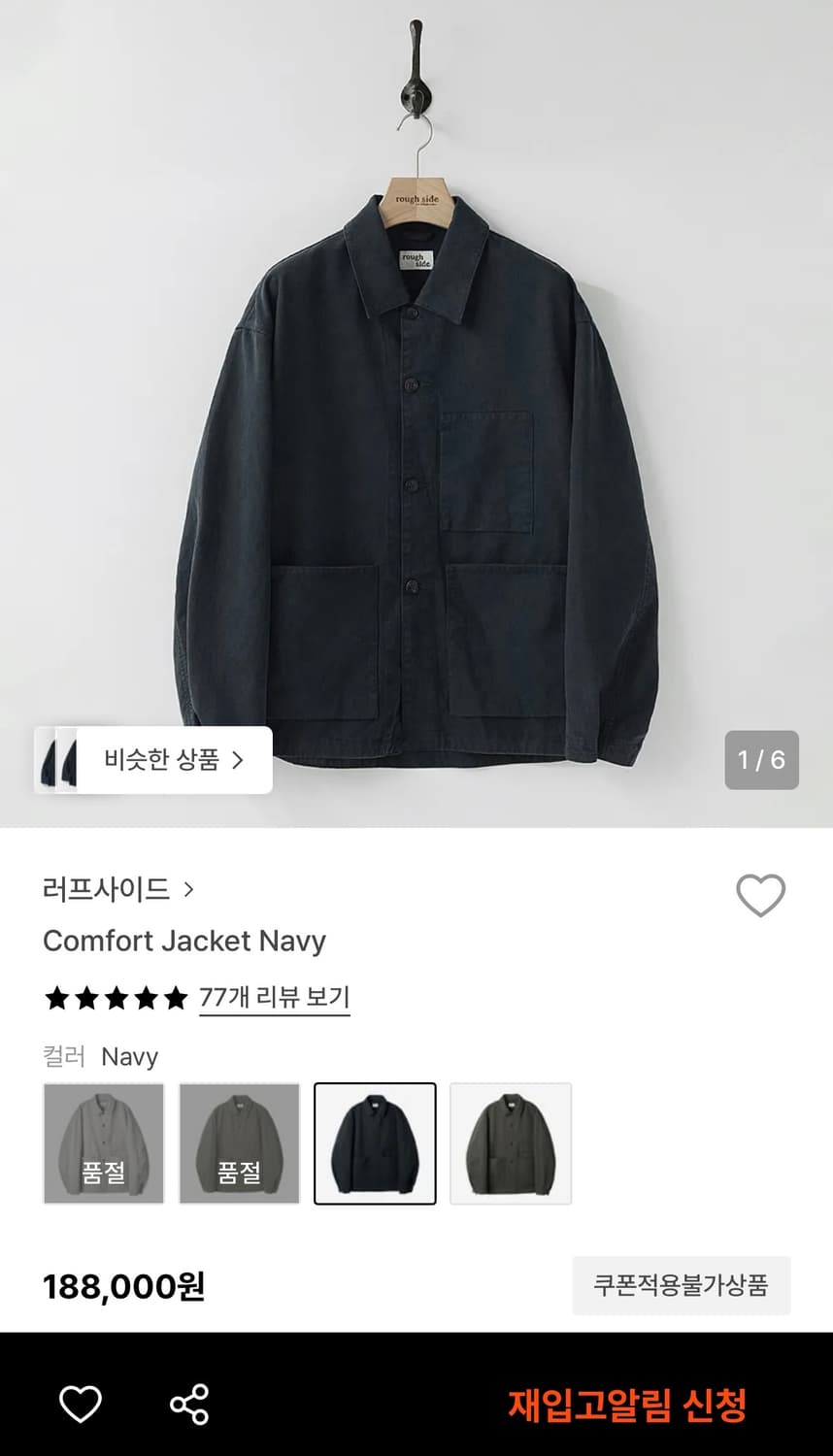Open 77개 리뷰 보기 reviews link
This screenshot has width=833, height=1456.
coord(274,998)
